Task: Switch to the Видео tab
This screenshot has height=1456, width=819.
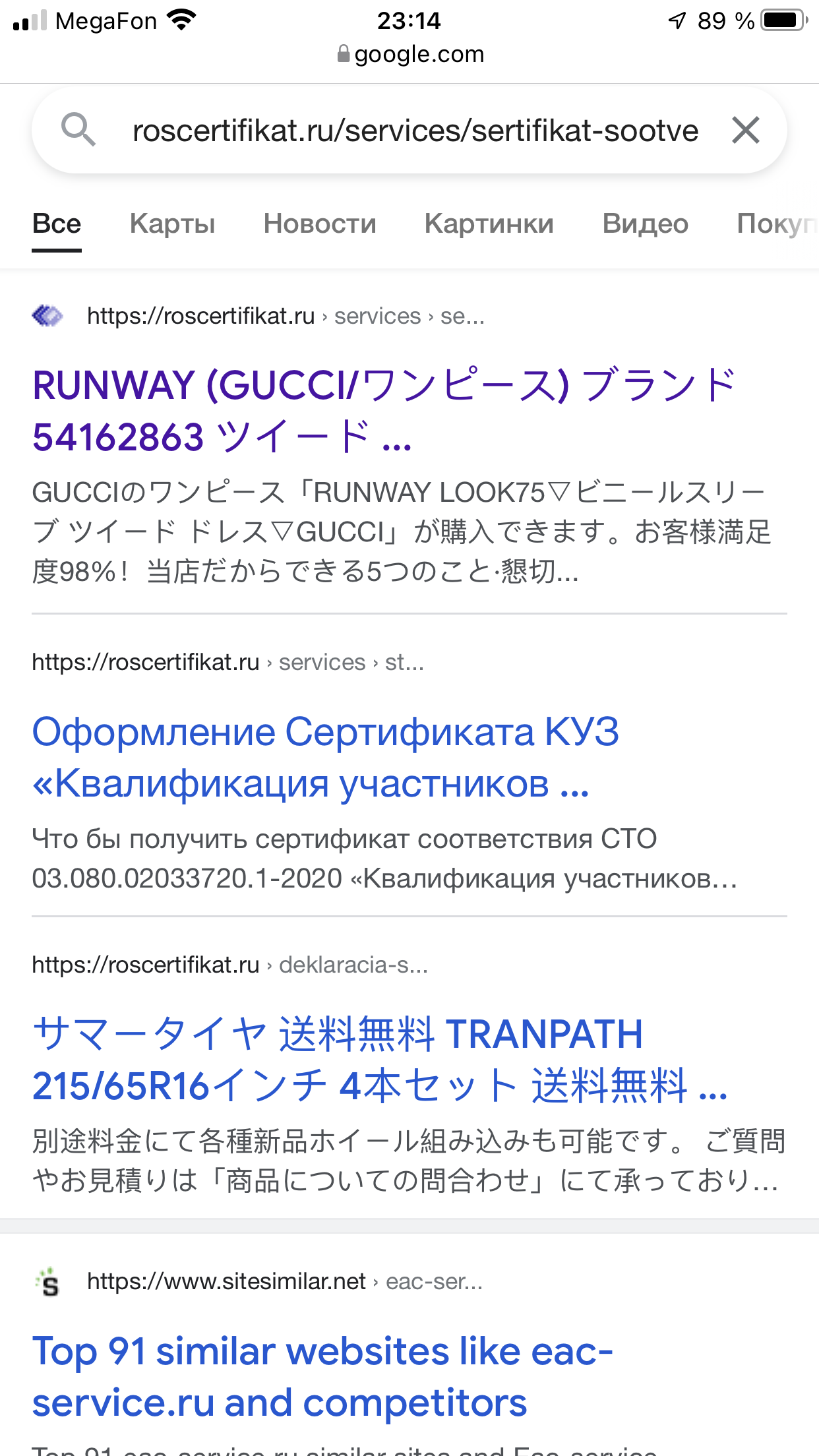Action: click(645, 224)
